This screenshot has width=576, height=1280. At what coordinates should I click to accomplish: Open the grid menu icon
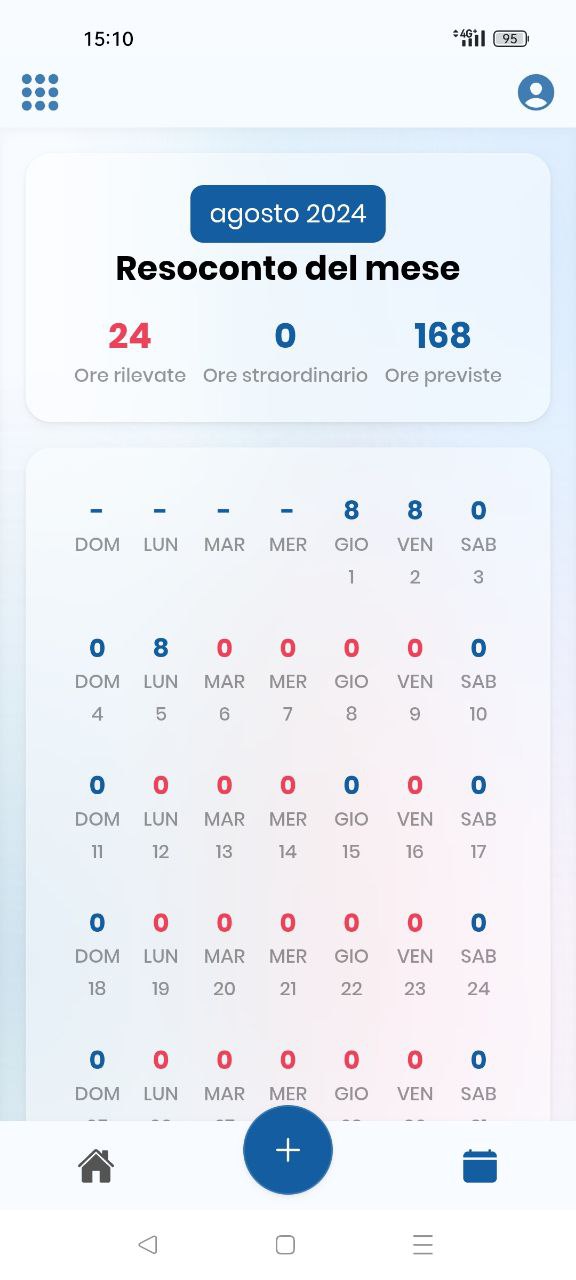tap(40, 92)
